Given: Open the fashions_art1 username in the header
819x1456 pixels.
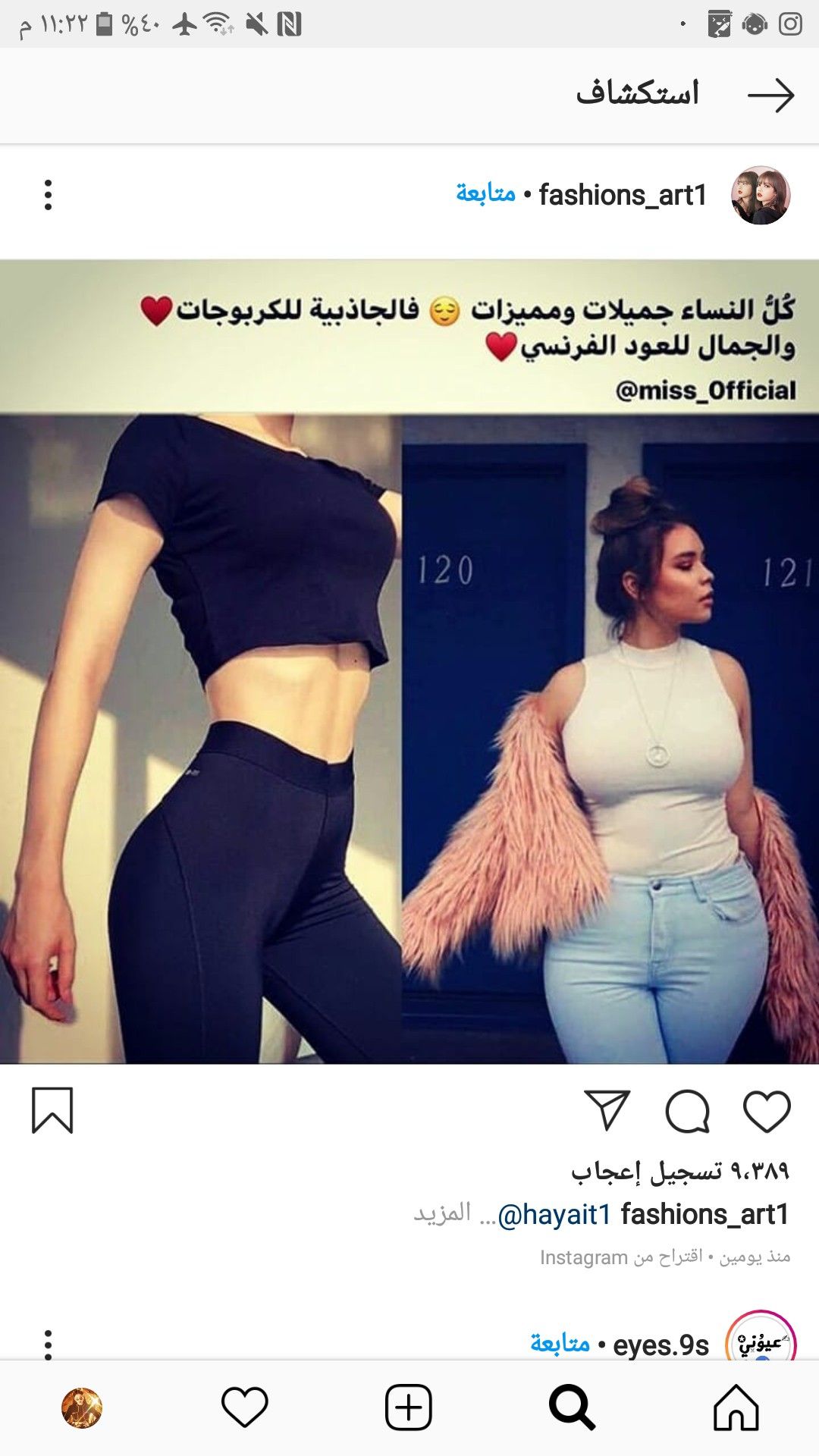Looking at the screenshot, I should [623, 195].
